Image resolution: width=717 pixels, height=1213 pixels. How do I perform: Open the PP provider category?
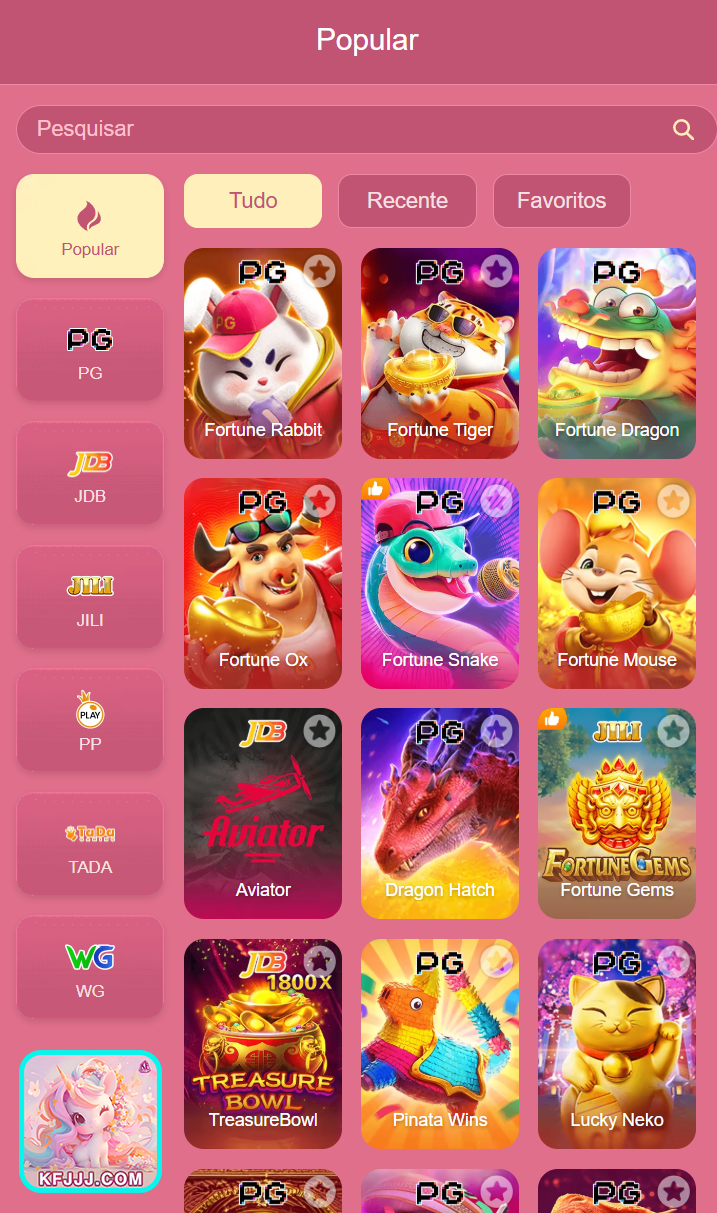click(x=90, y=721)
